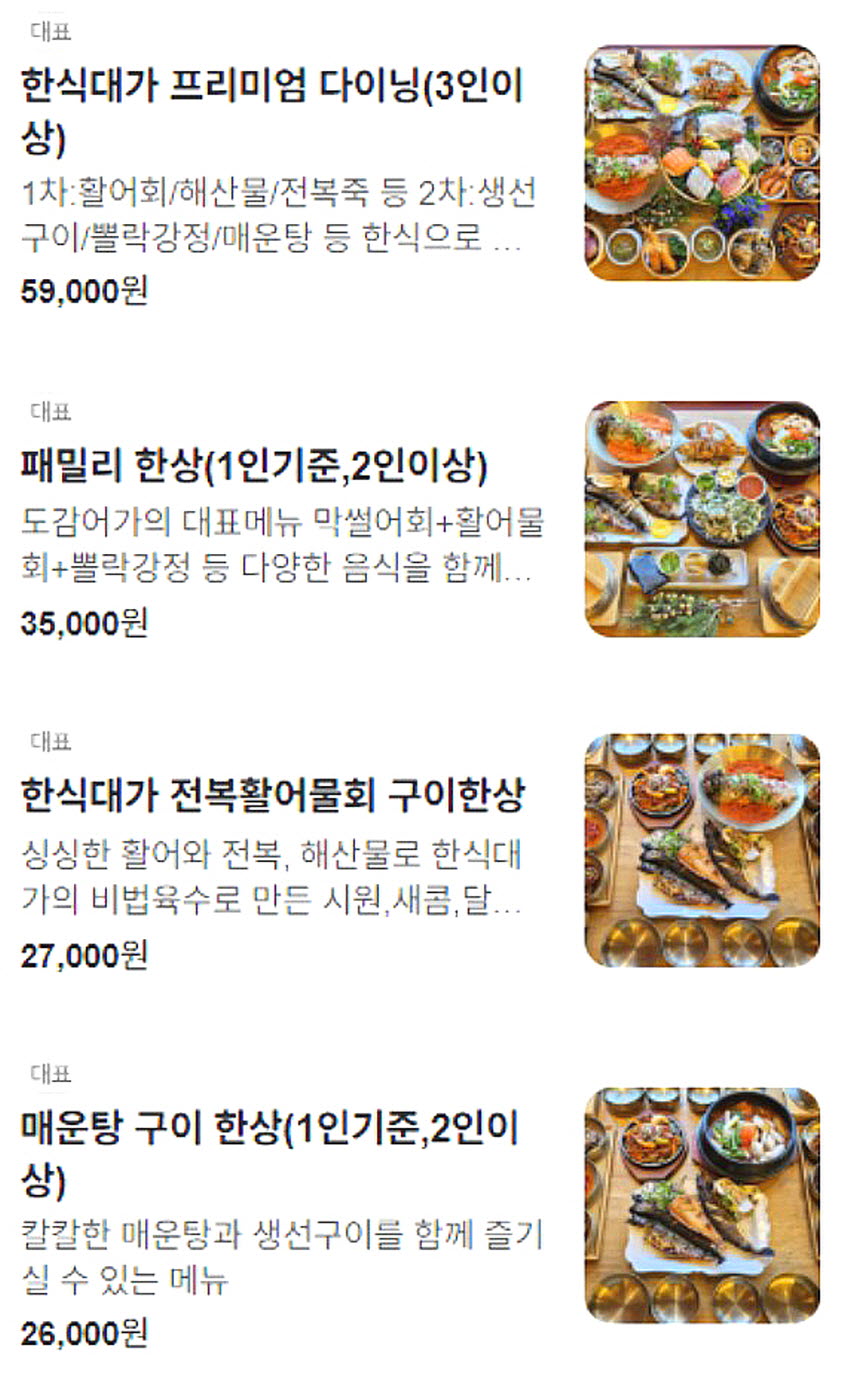View photo of 전복활어물회 구이한상
Image resolution: width=850 pixels, height=1375 pixels.
click(x=702, y=850)
